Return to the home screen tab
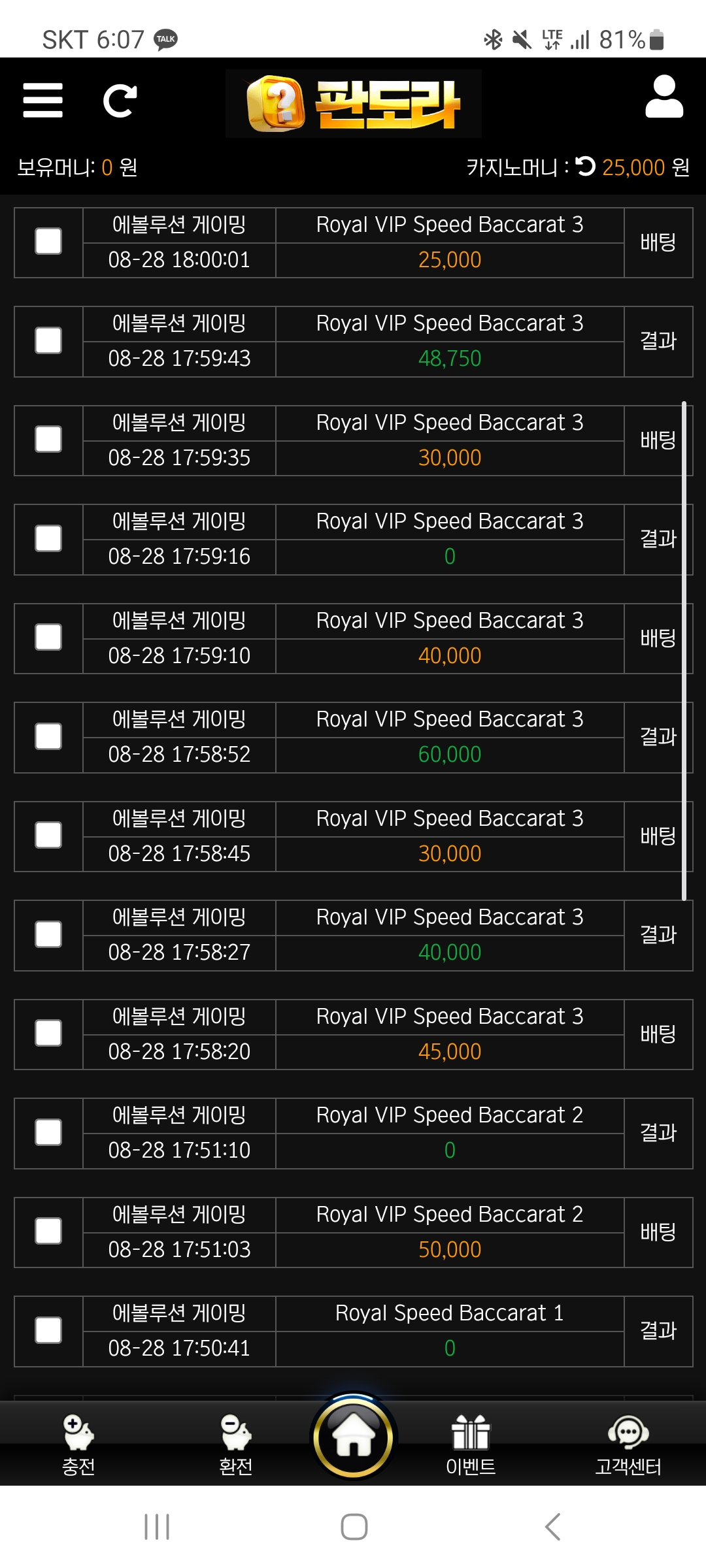 (x=353, y=1437)
